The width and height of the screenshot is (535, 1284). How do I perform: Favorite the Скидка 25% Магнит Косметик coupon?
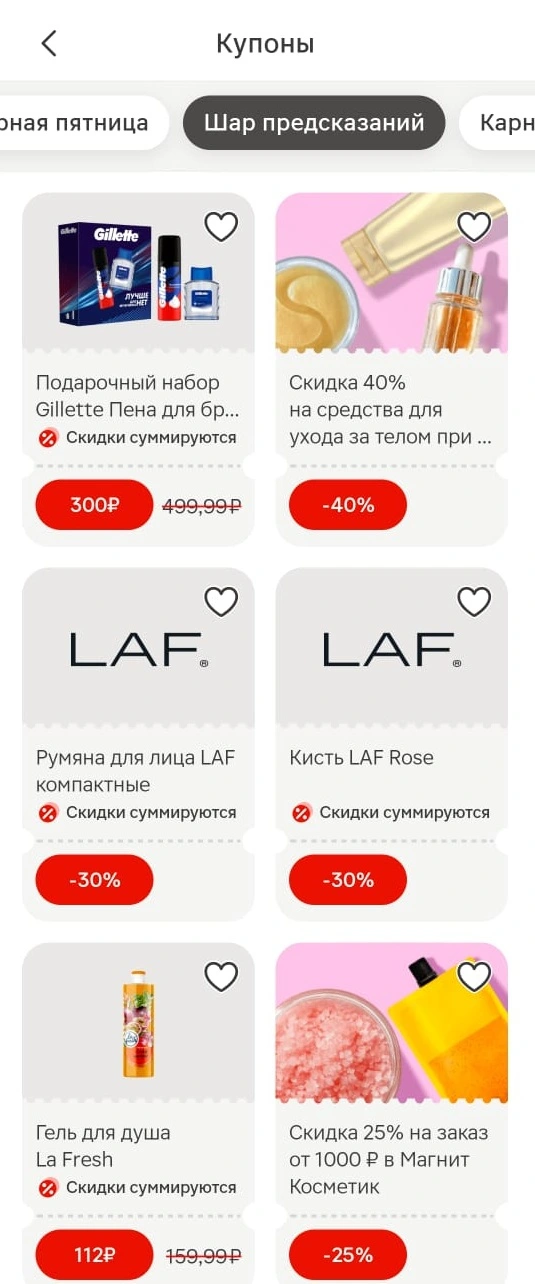(x=474, y=977)
